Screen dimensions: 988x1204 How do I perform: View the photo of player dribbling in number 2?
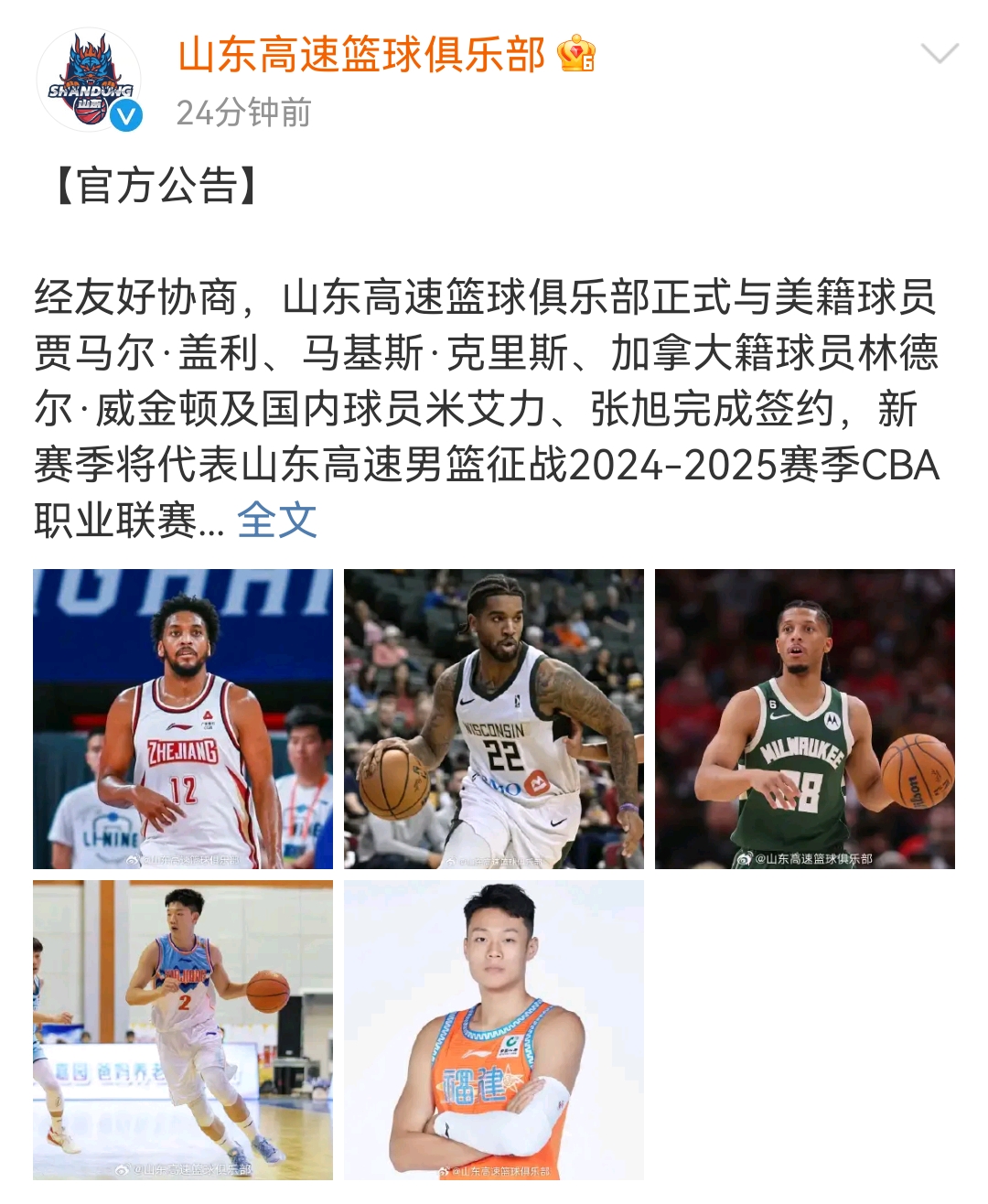click(x=183, y=1030)
